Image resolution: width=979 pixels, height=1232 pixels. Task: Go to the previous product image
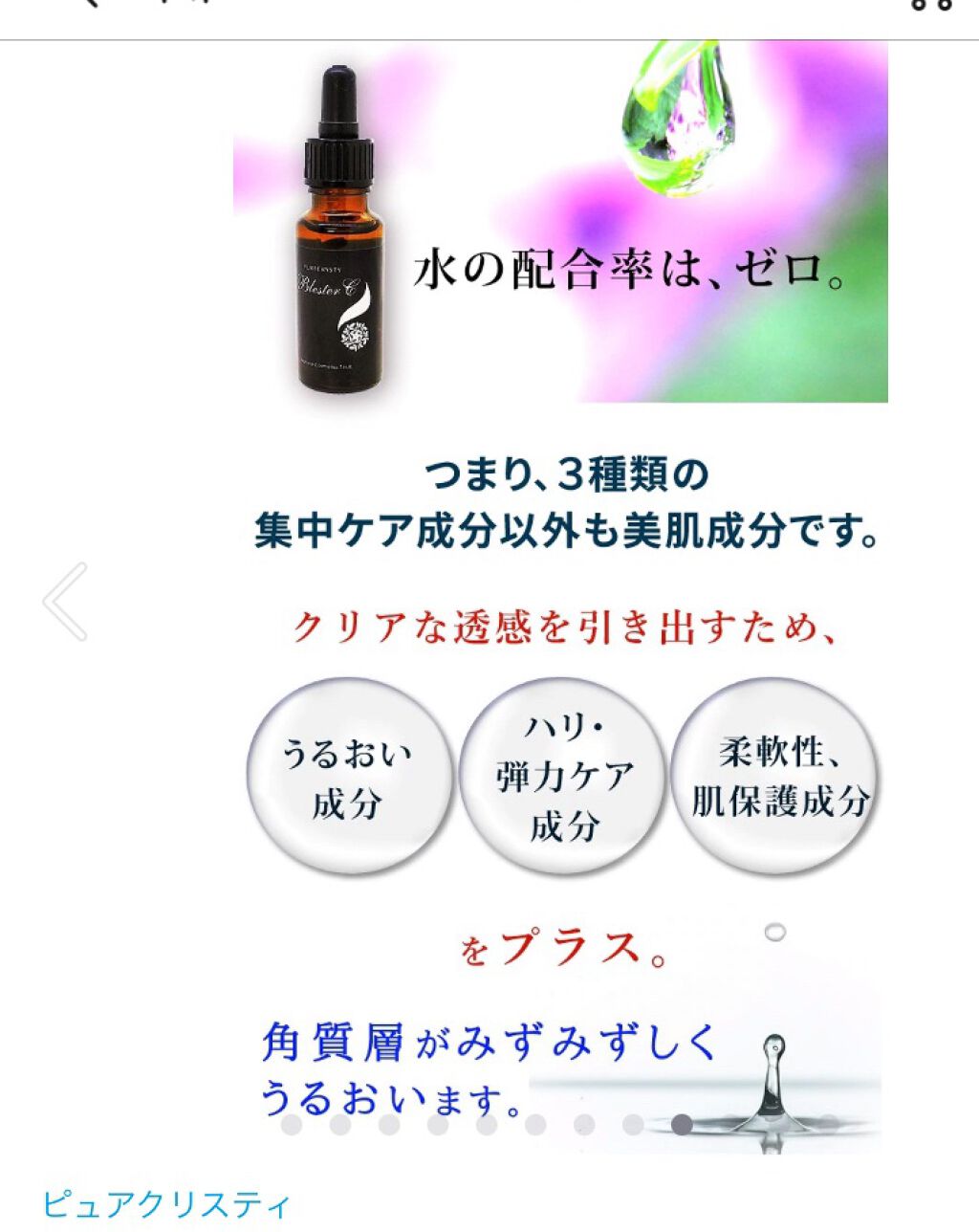coord(65,601)
